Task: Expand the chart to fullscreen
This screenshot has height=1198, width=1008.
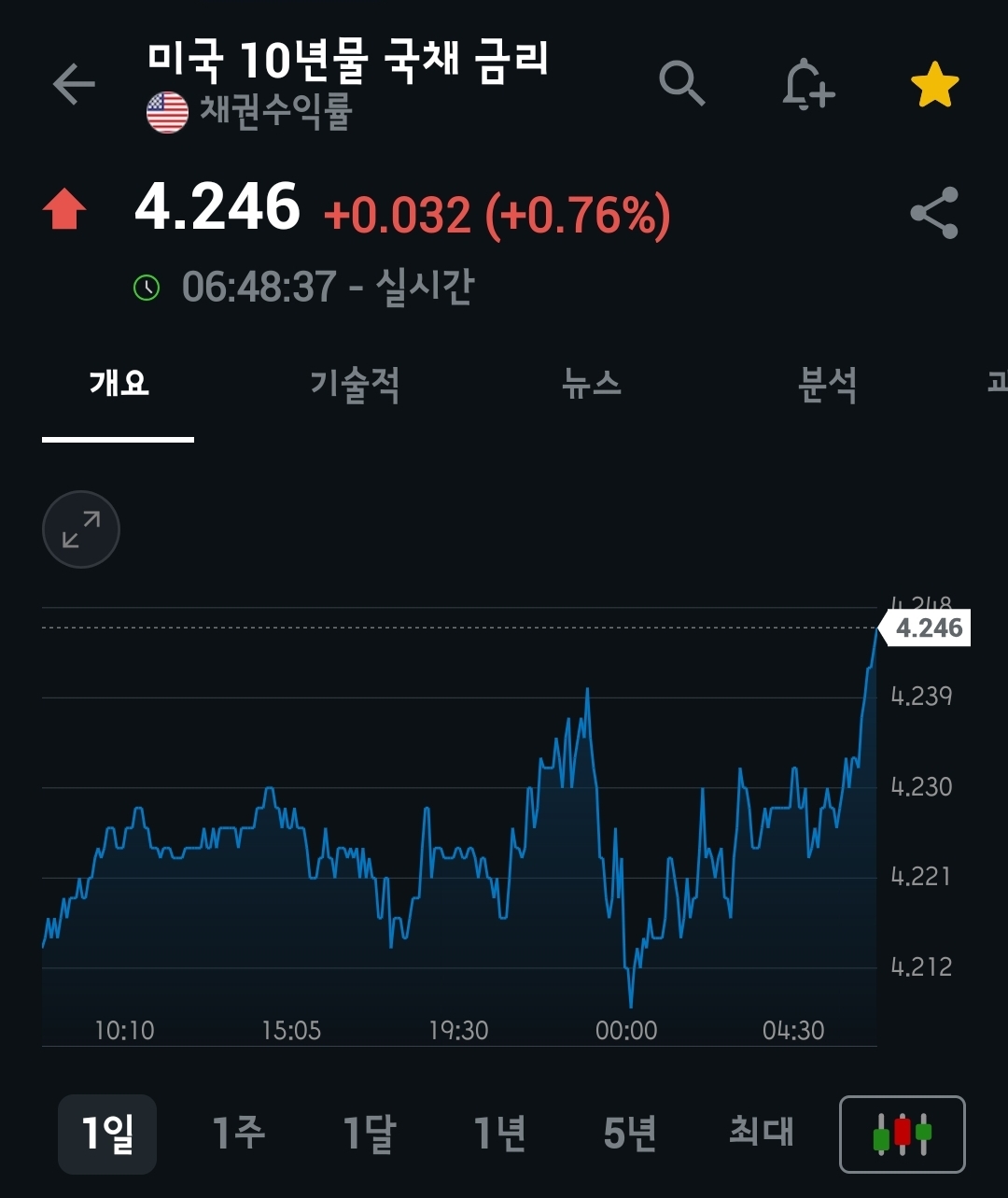Action: point(81,529)
